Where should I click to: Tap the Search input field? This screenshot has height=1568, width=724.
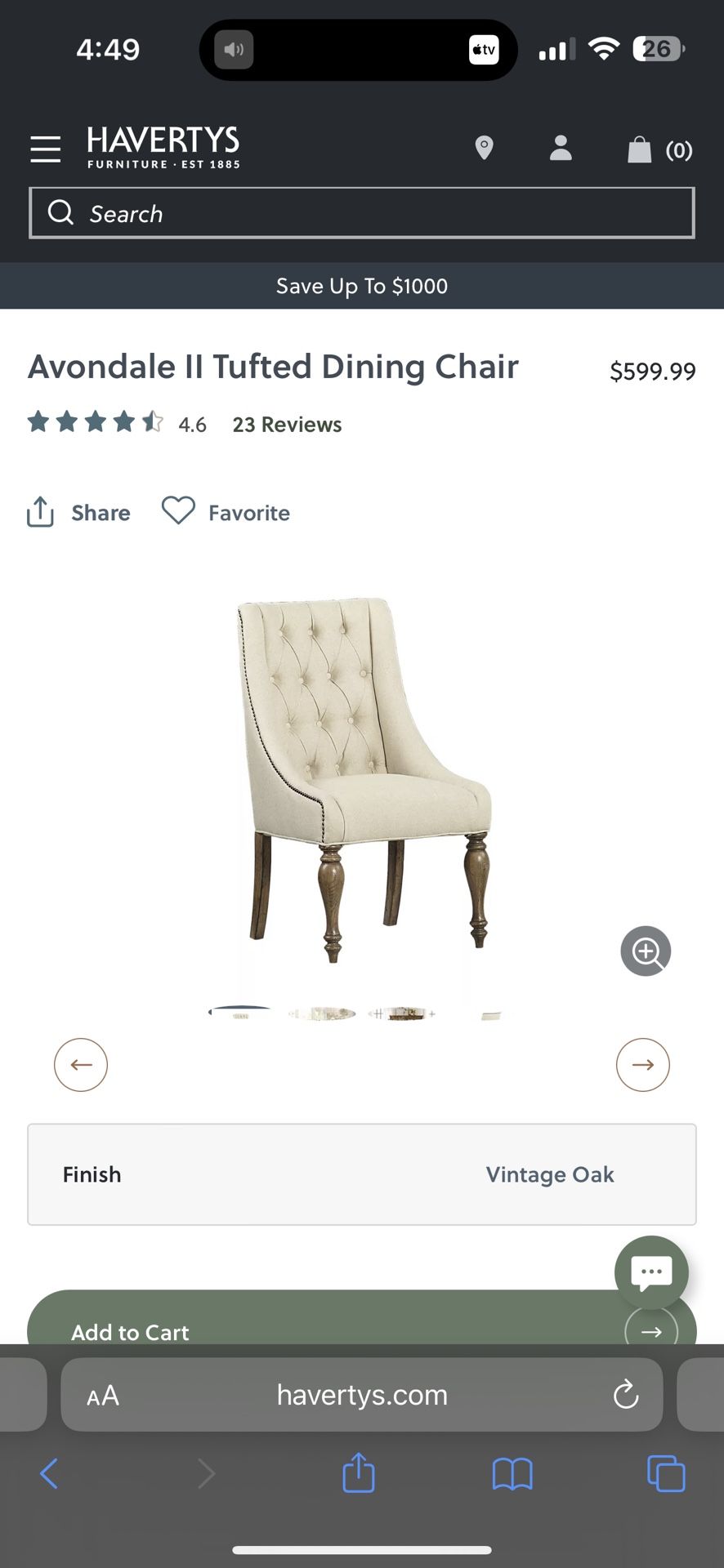(360, 213)
